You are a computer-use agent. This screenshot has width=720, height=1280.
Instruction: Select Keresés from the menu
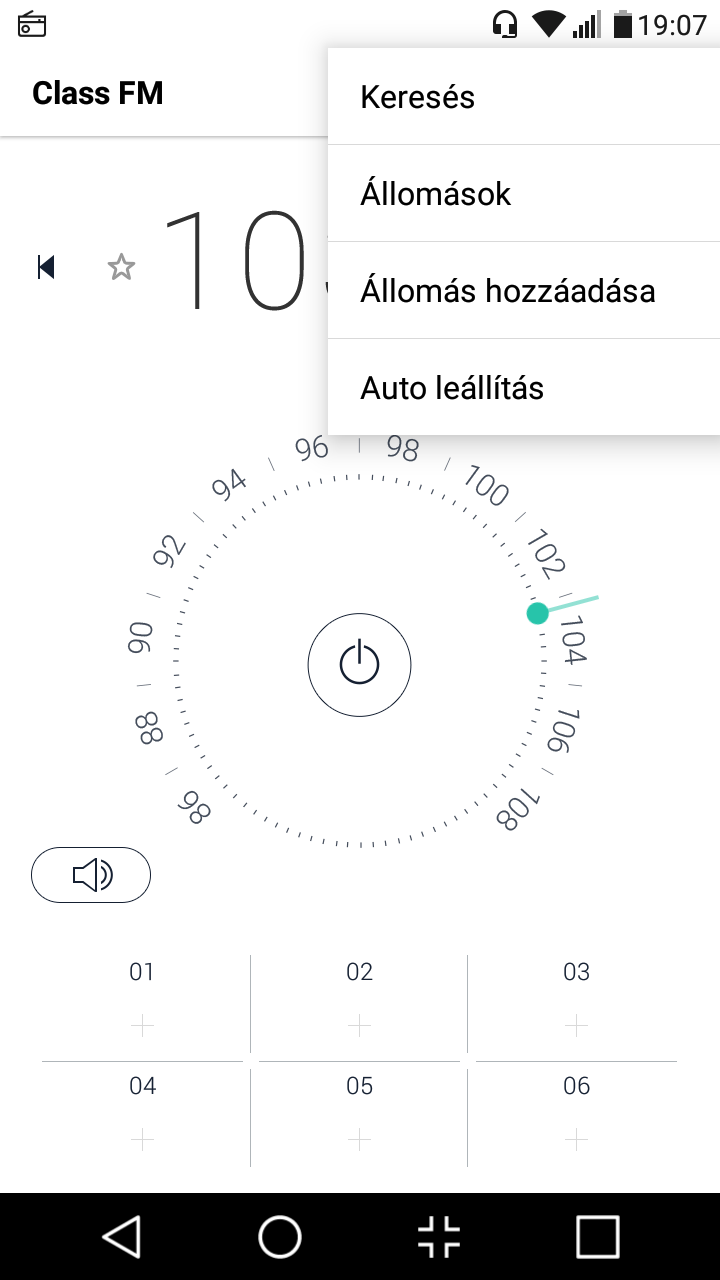(524, 97)
